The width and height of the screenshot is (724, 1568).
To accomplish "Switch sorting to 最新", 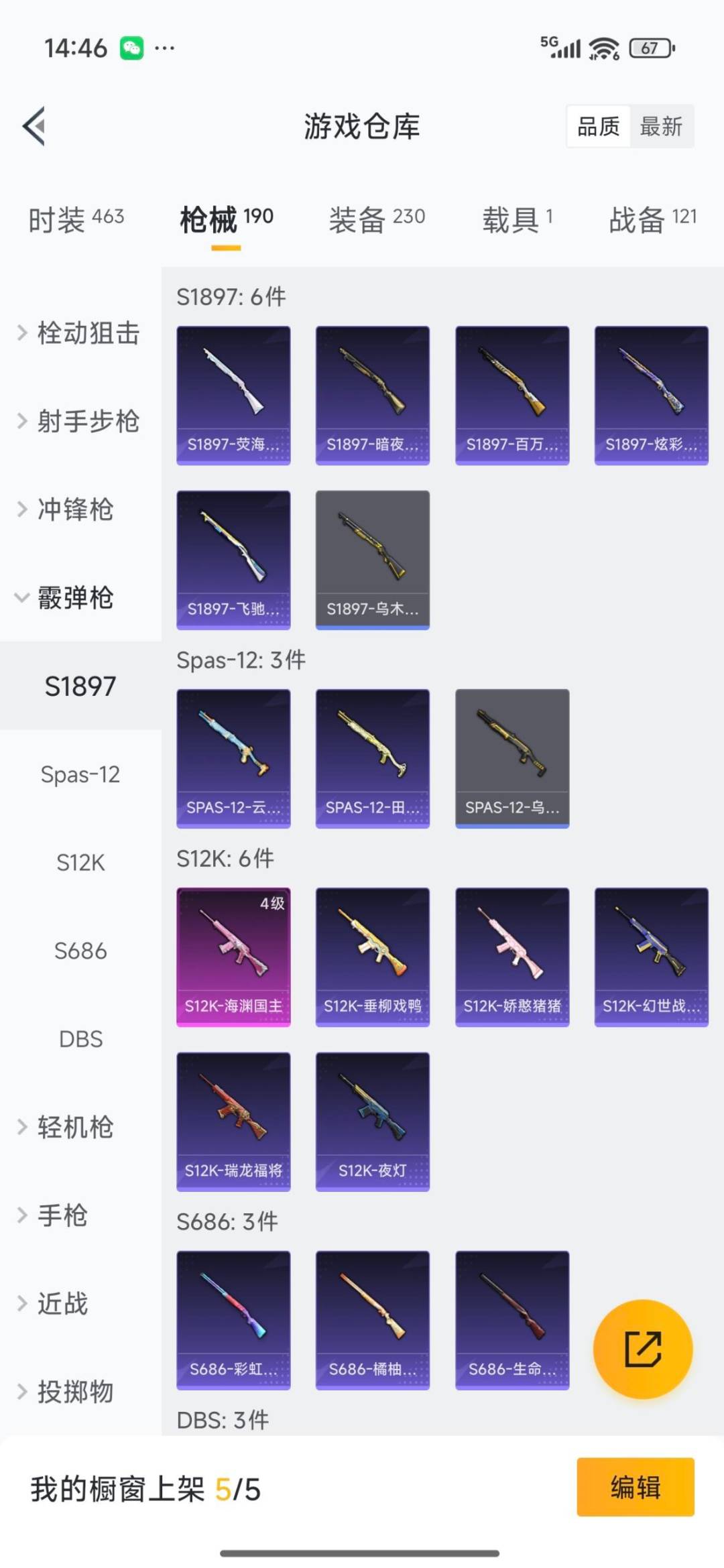I will point(660,127).
